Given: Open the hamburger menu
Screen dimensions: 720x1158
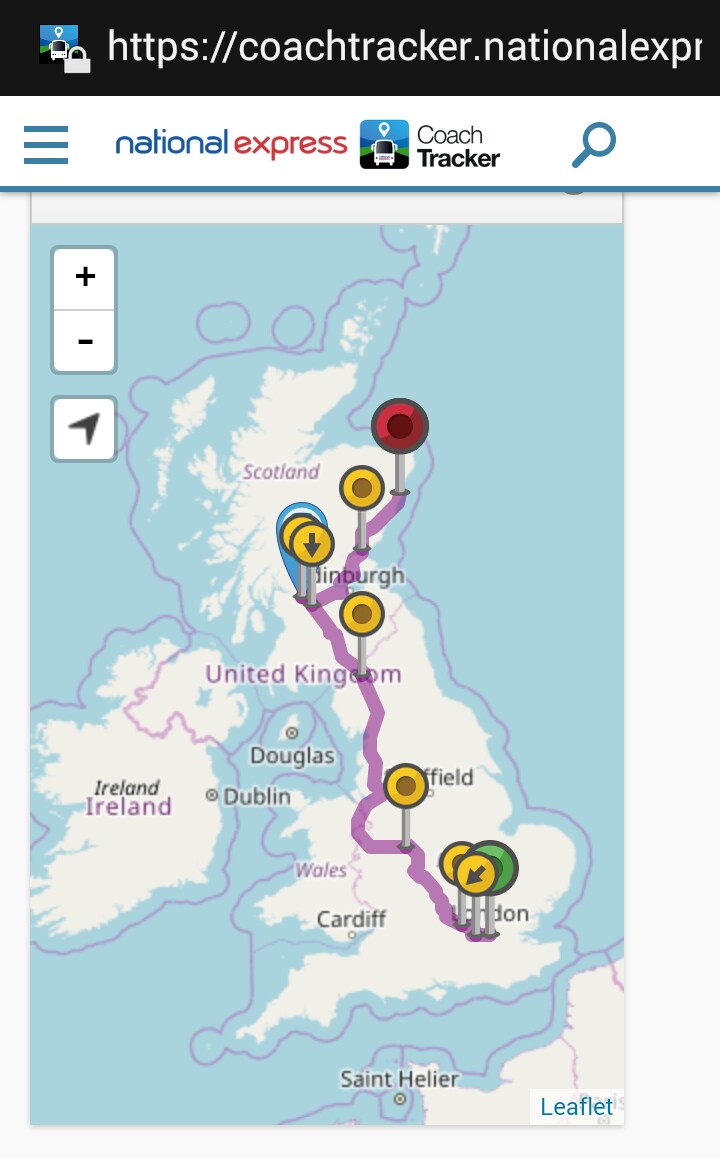Looking at the screenshot, I should click(46, 145).
